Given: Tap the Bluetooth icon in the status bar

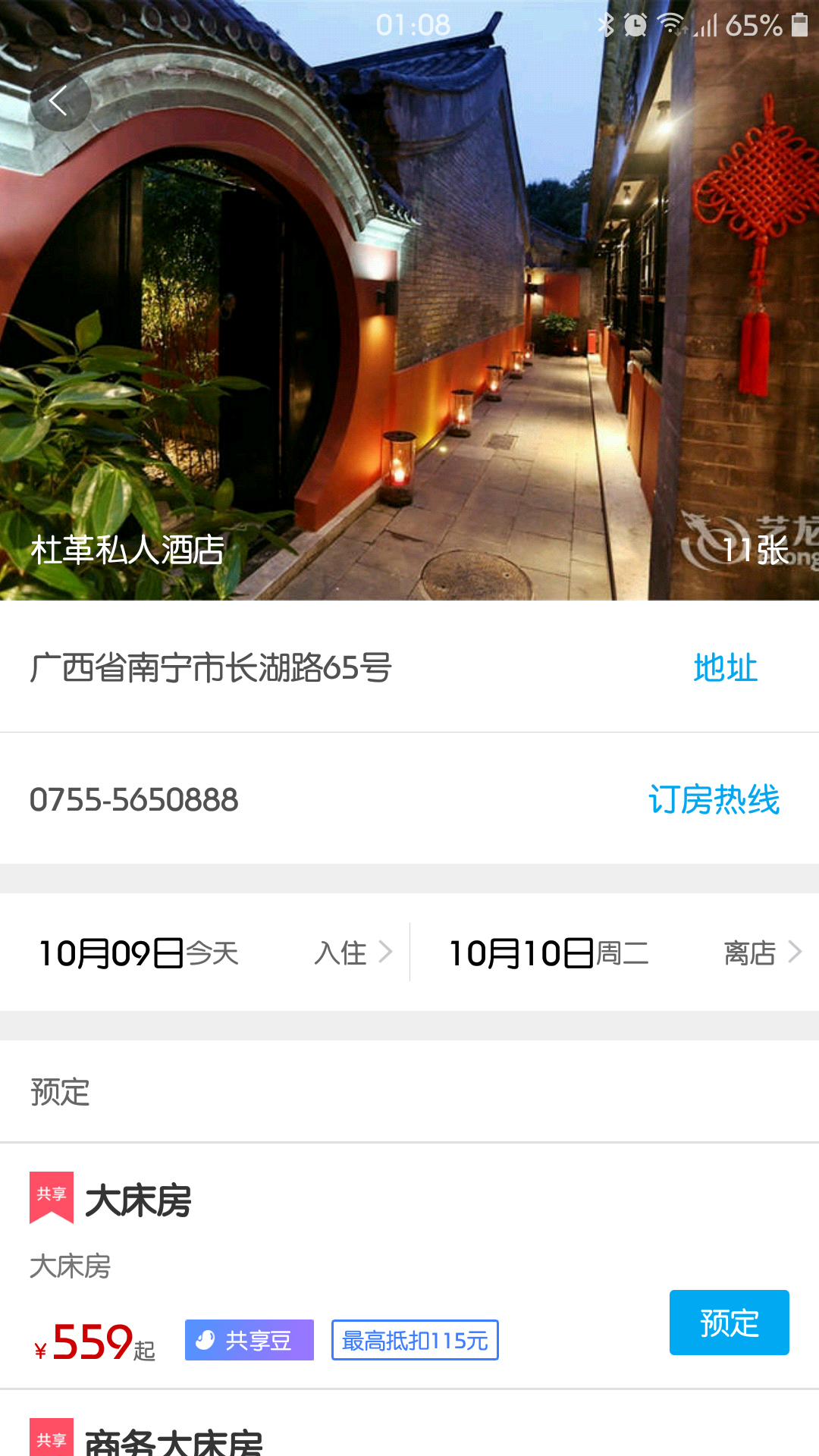Looking at the screenshot, I should coord(607,23).
